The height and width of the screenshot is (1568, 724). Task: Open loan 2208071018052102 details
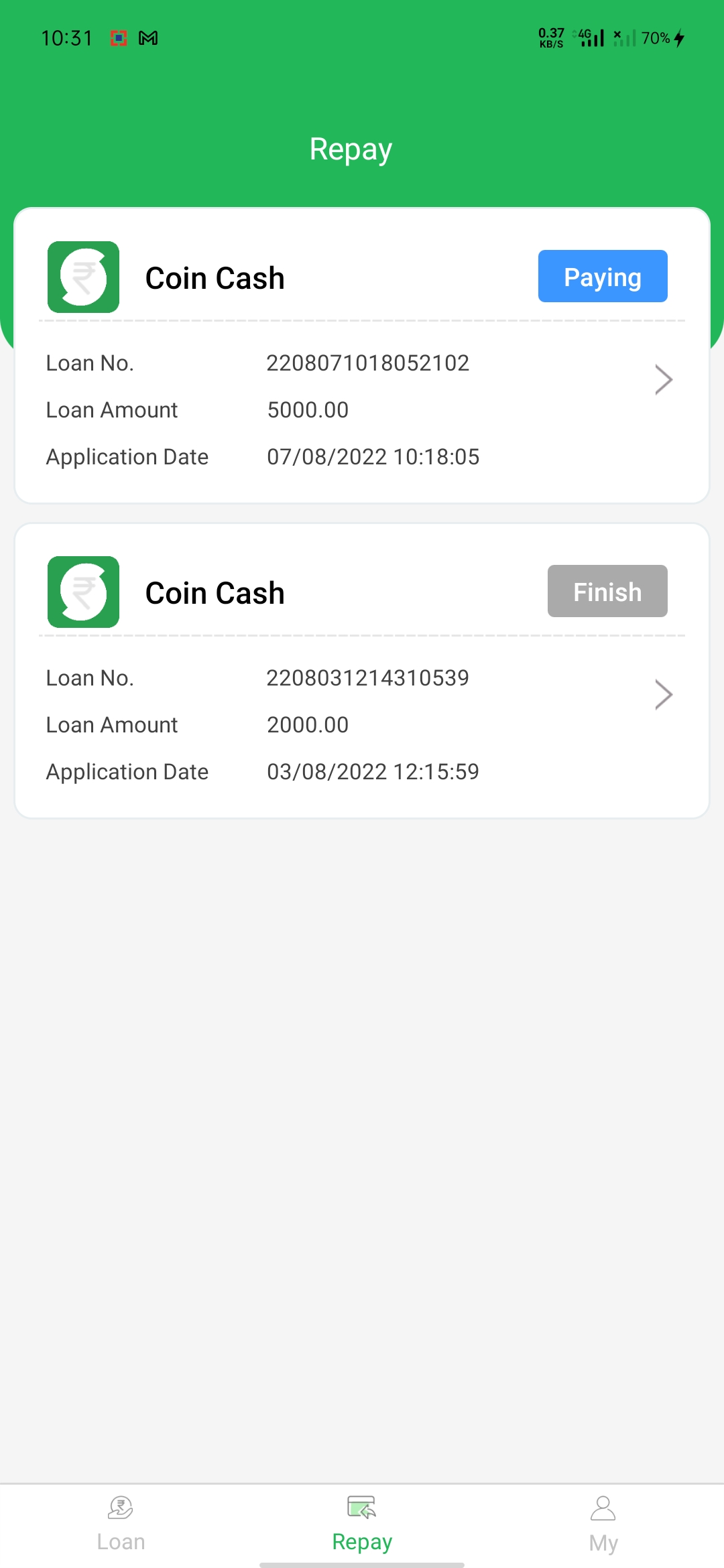coord(663,380)
